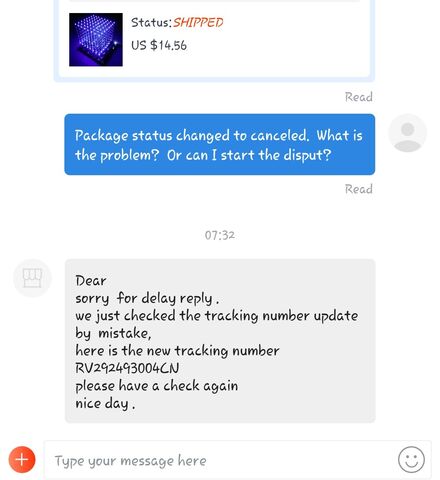Image resolution: width=440 pixels, height=480 pixels.
Task: Tap your profile avatar beside the blue message
Action: [x=407, y=133]
